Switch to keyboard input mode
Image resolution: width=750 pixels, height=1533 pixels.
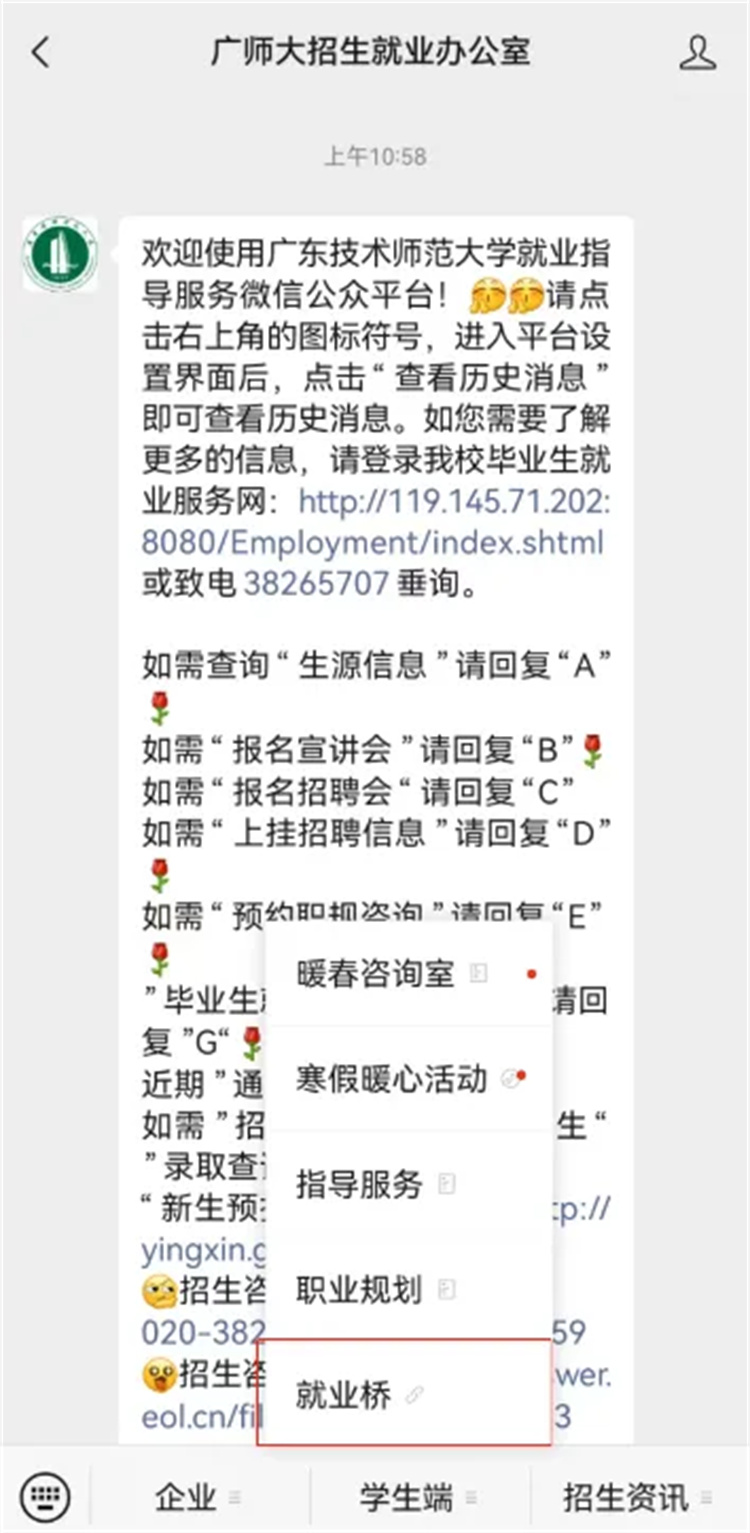45,1496
